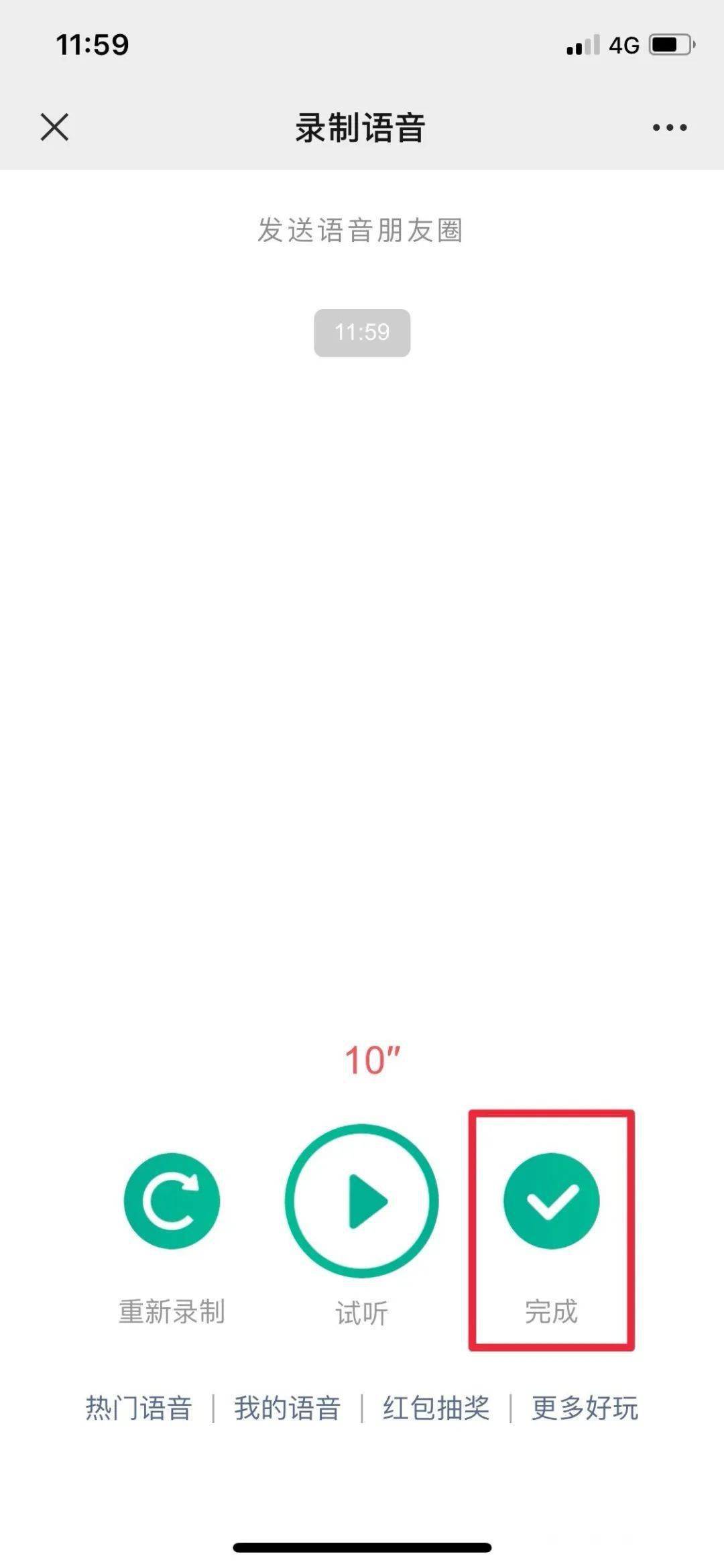The height and width of the screenshot is (1568, 724).
Task: Close the 录制语音 page
Action: [54, 127]
